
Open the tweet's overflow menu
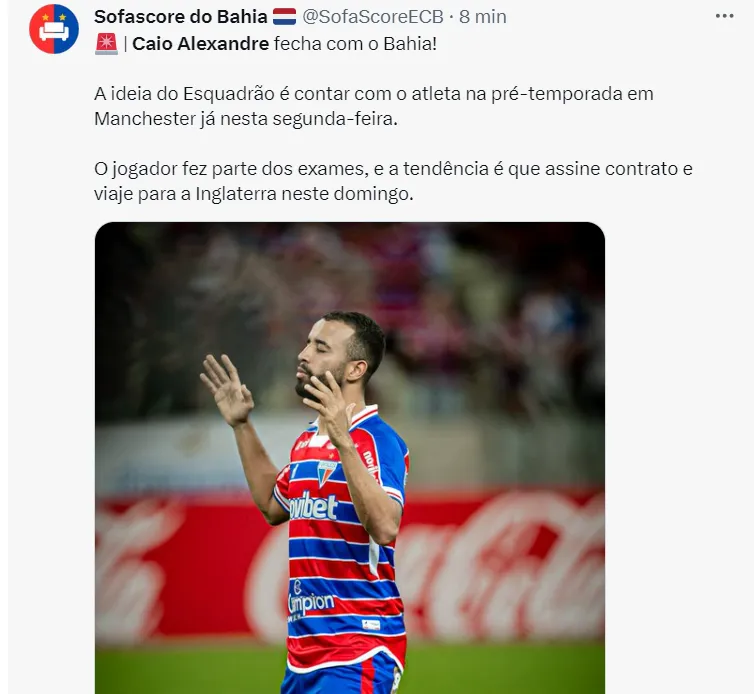point(726,17)
